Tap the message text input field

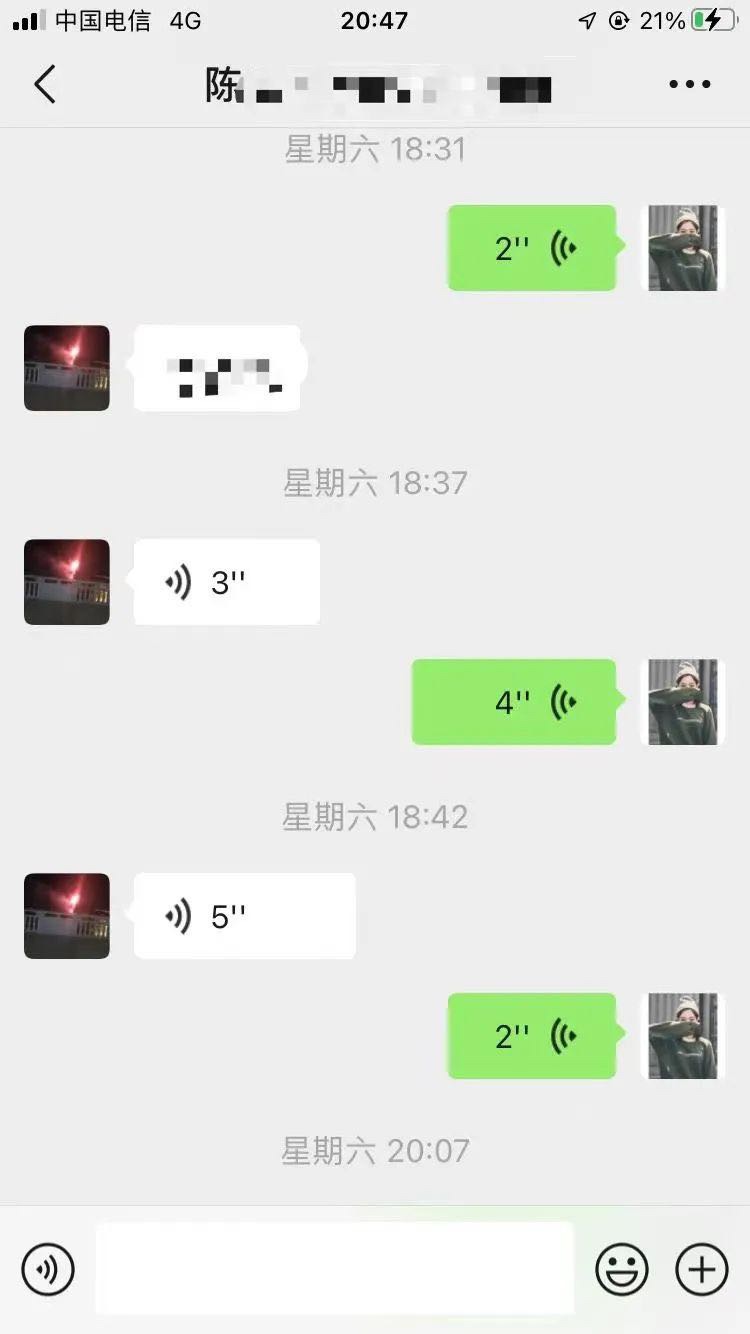click(x=335, y=1268)
